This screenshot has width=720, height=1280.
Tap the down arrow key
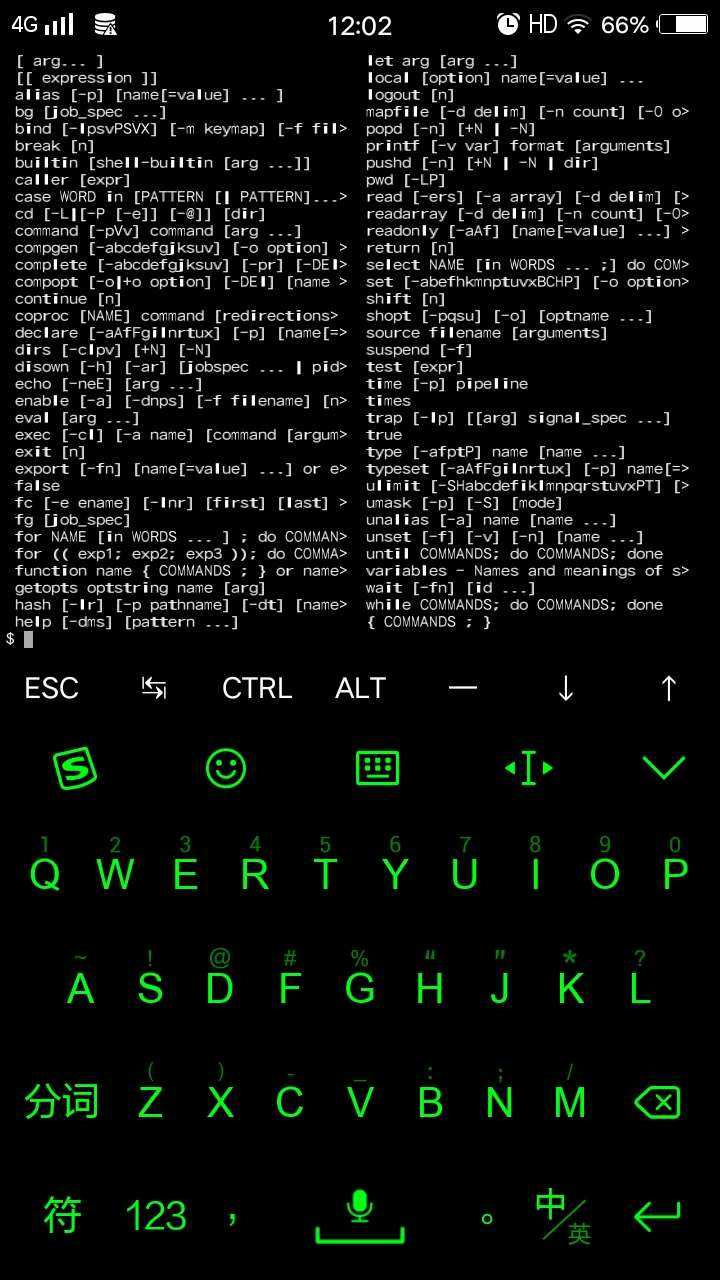(566, 688)
